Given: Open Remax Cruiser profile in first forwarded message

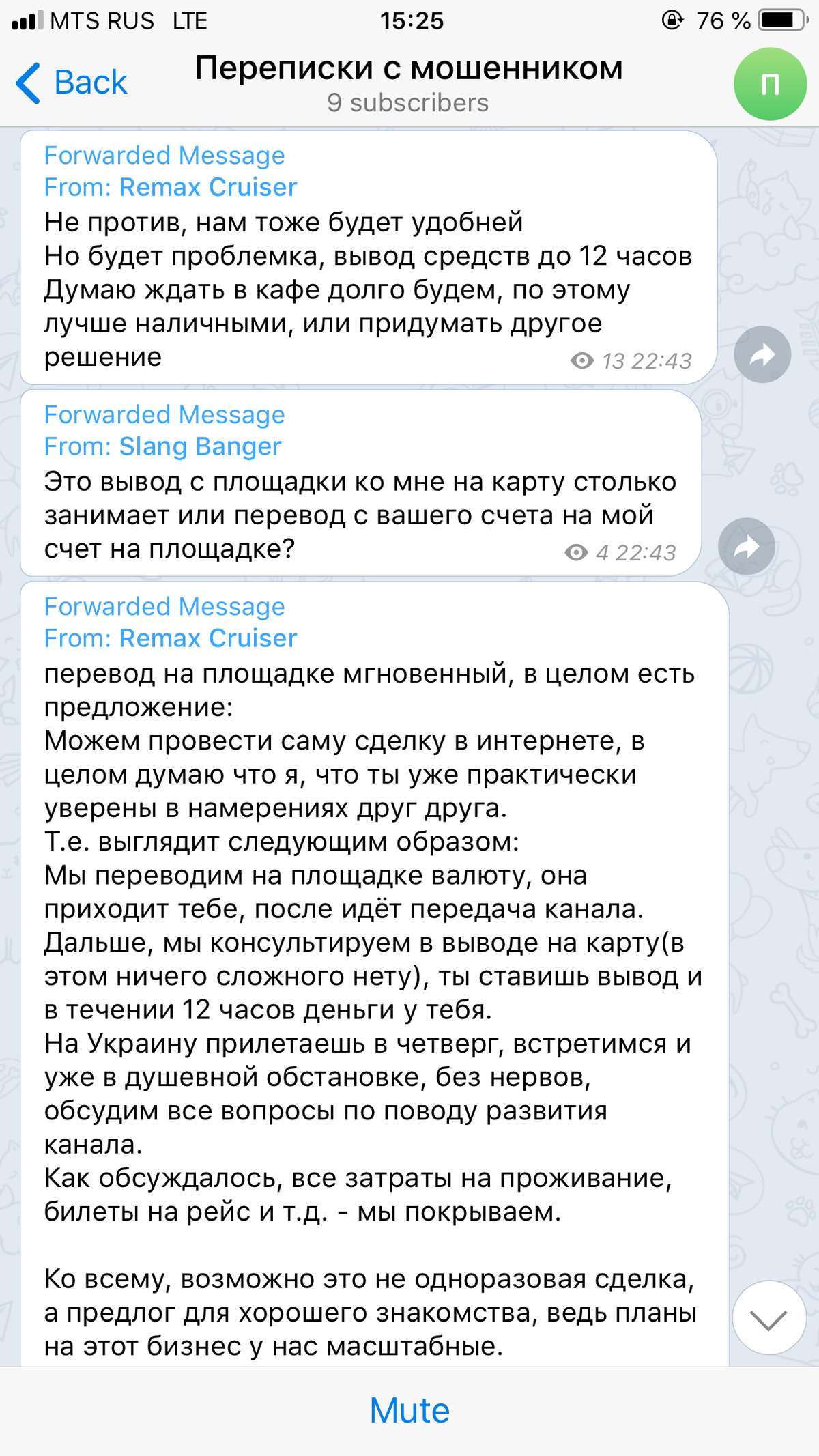Looking at the screenshot, I should click(208, 187).
